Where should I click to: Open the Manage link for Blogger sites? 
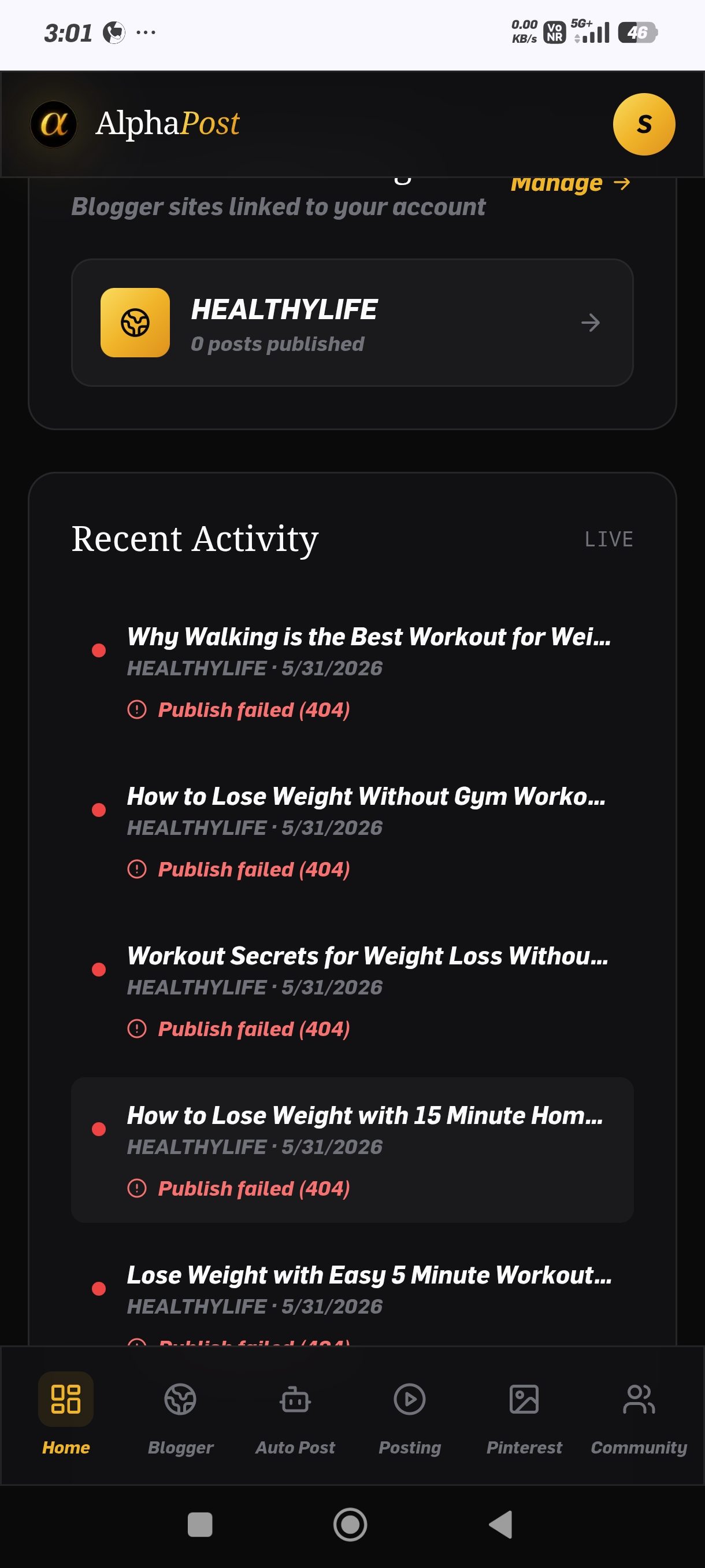(570, 184)
